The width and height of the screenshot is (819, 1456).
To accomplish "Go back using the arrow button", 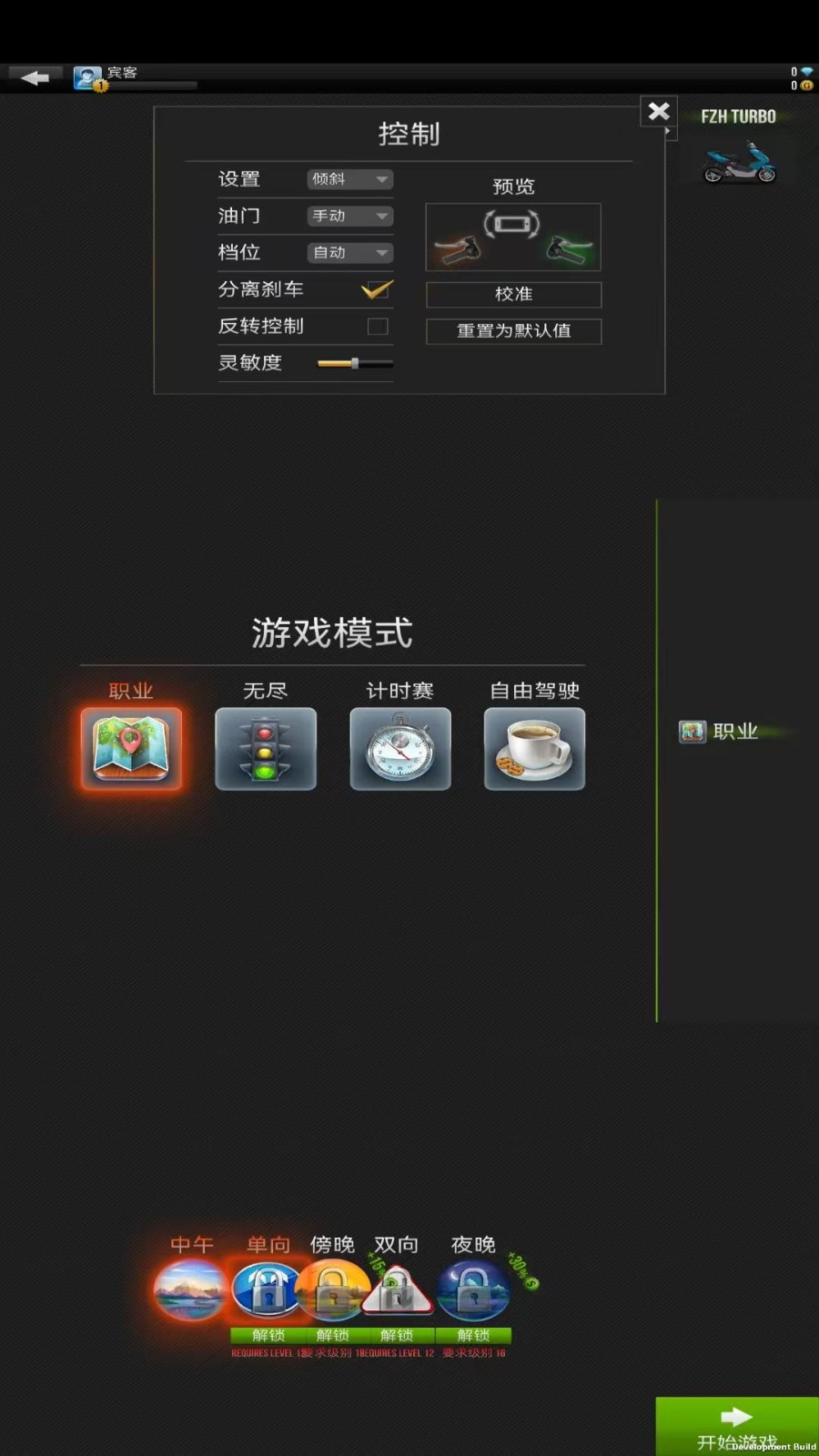I will click(x=35, y=78).
